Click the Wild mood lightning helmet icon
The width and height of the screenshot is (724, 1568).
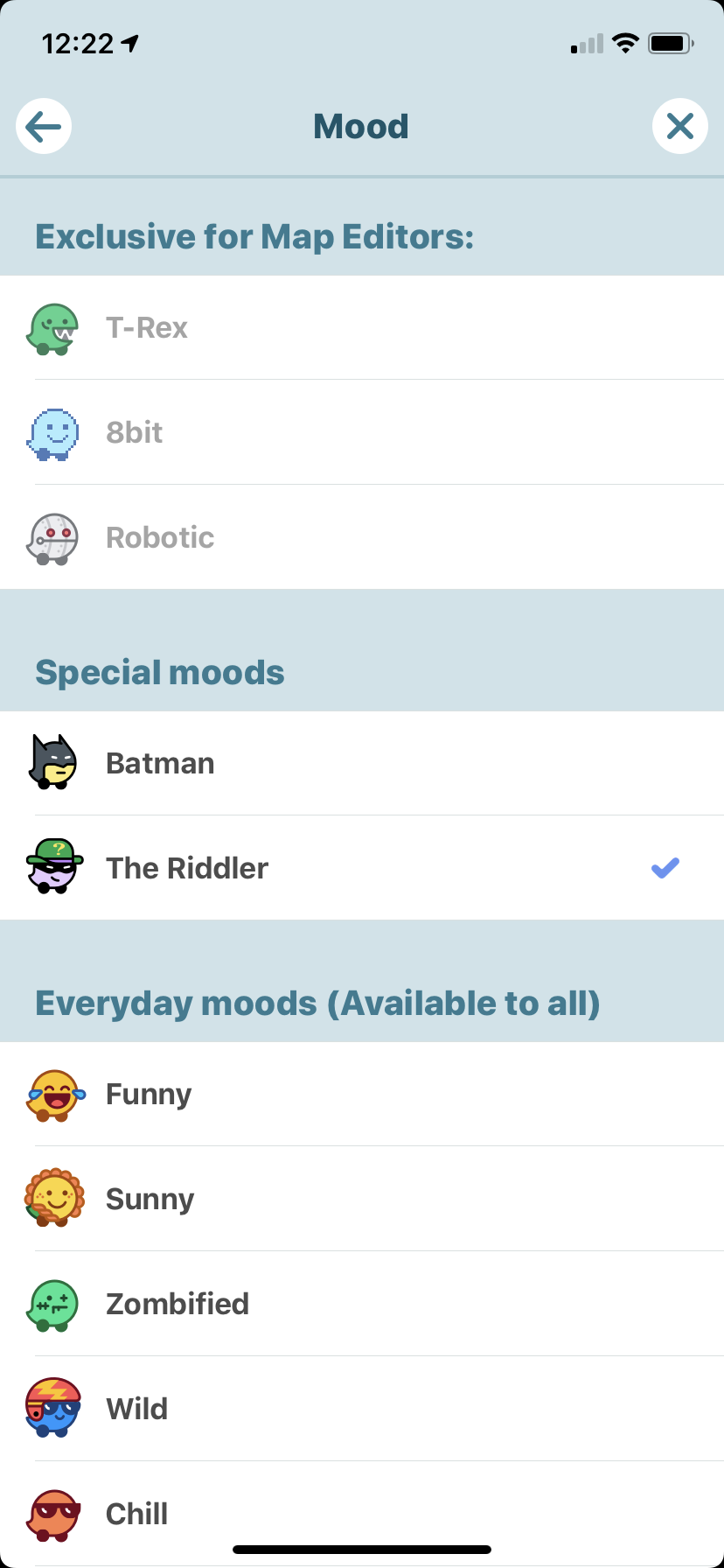(52, 1408)
